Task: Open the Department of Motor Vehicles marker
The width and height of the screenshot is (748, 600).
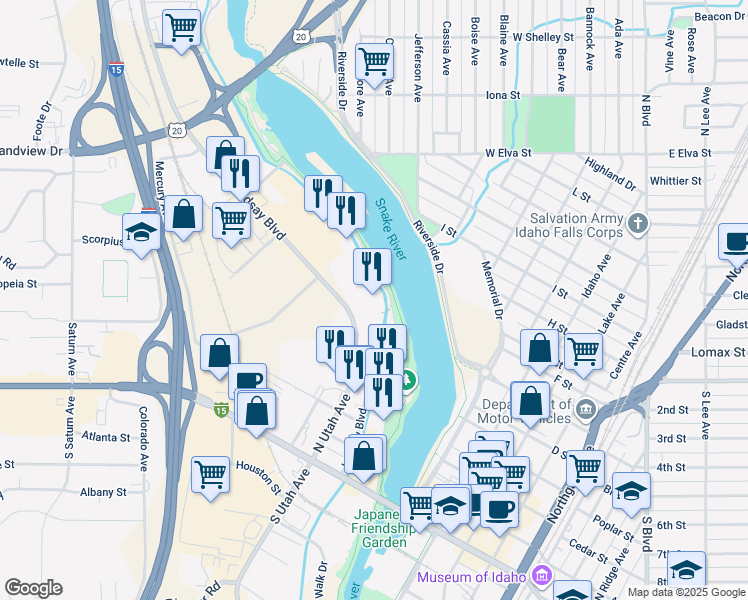Action: pyautogui.click(x=586, y=407)
